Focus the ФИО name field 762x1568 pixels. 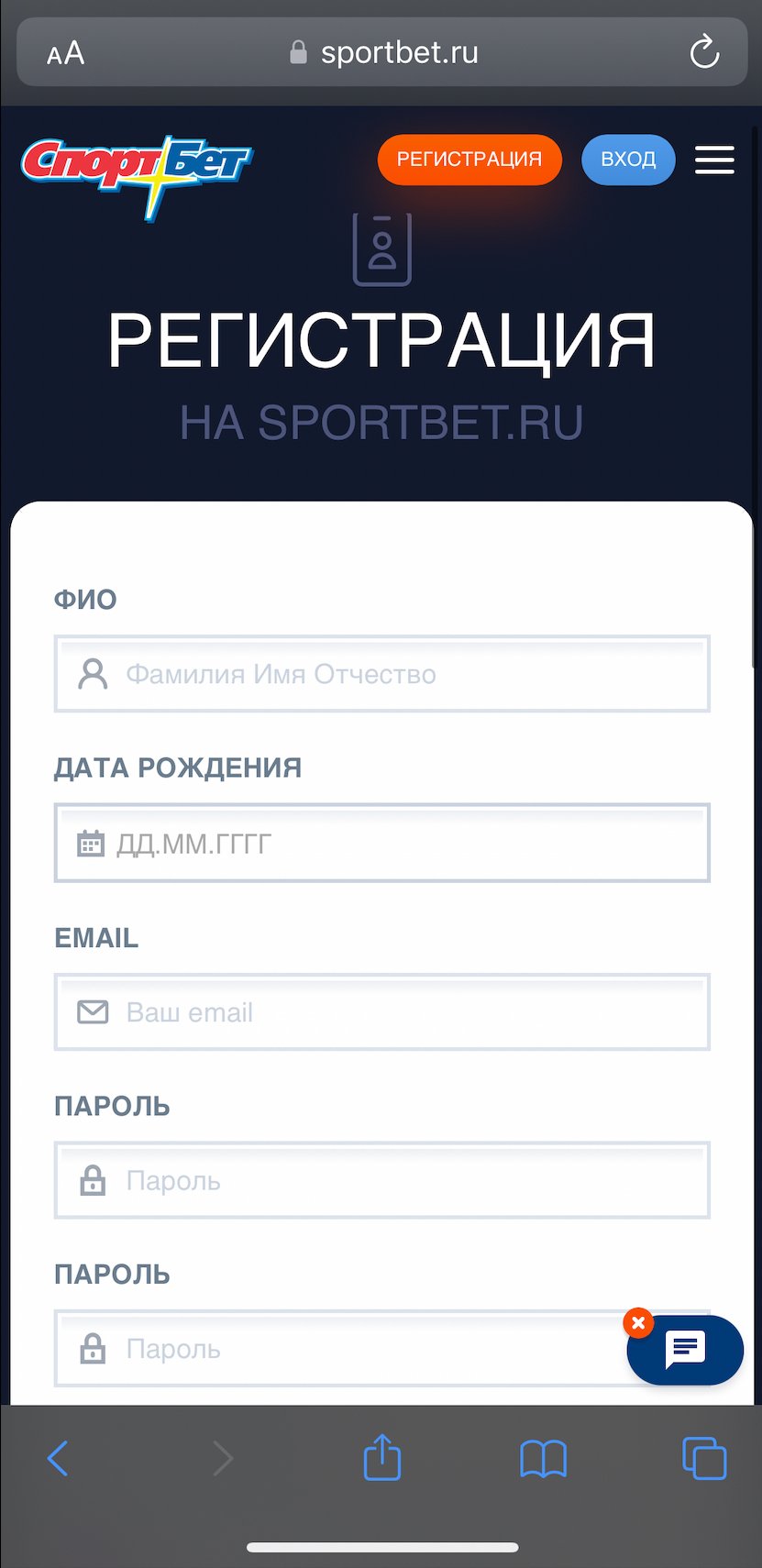[381, 674]
